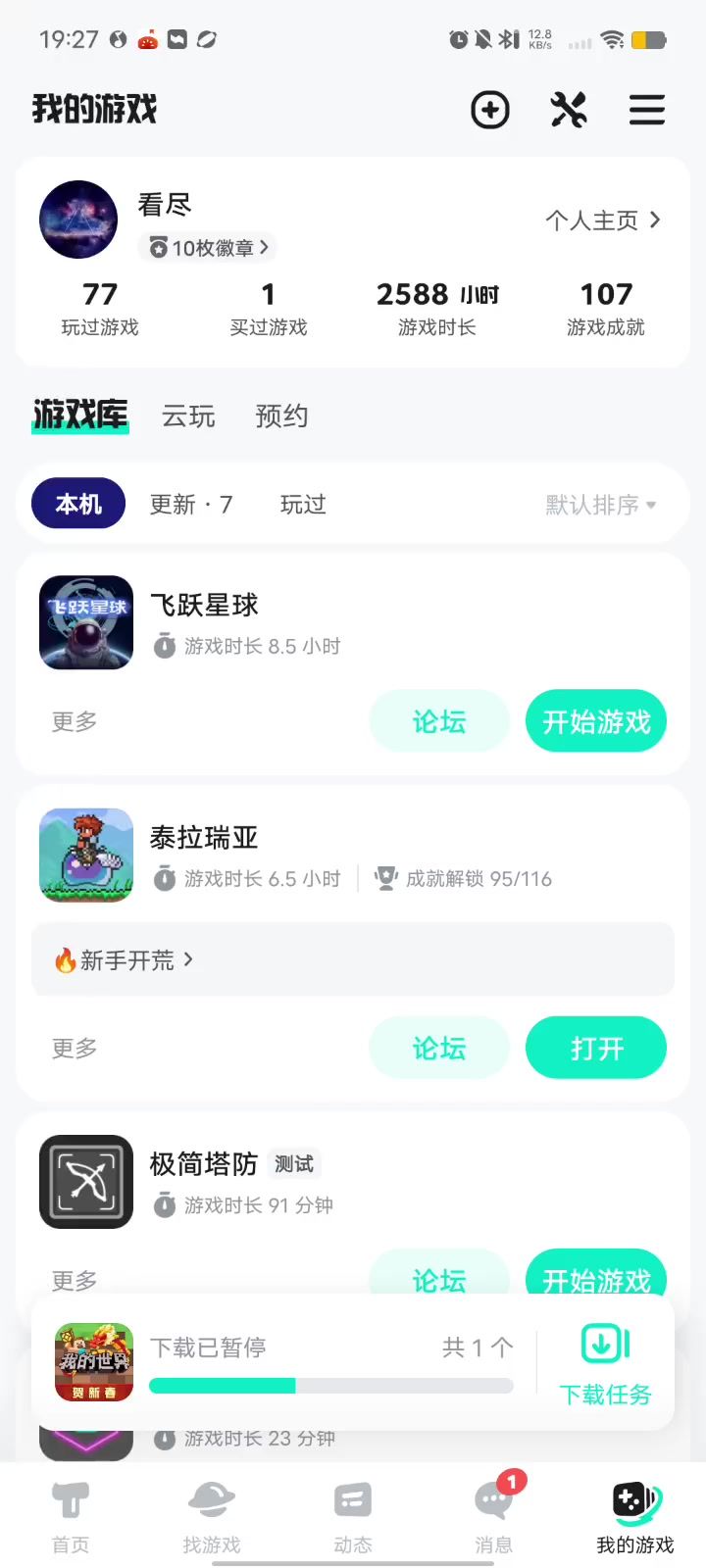Open the 下载任务 download manager
706x1568 pixels.
point(605,1364)
